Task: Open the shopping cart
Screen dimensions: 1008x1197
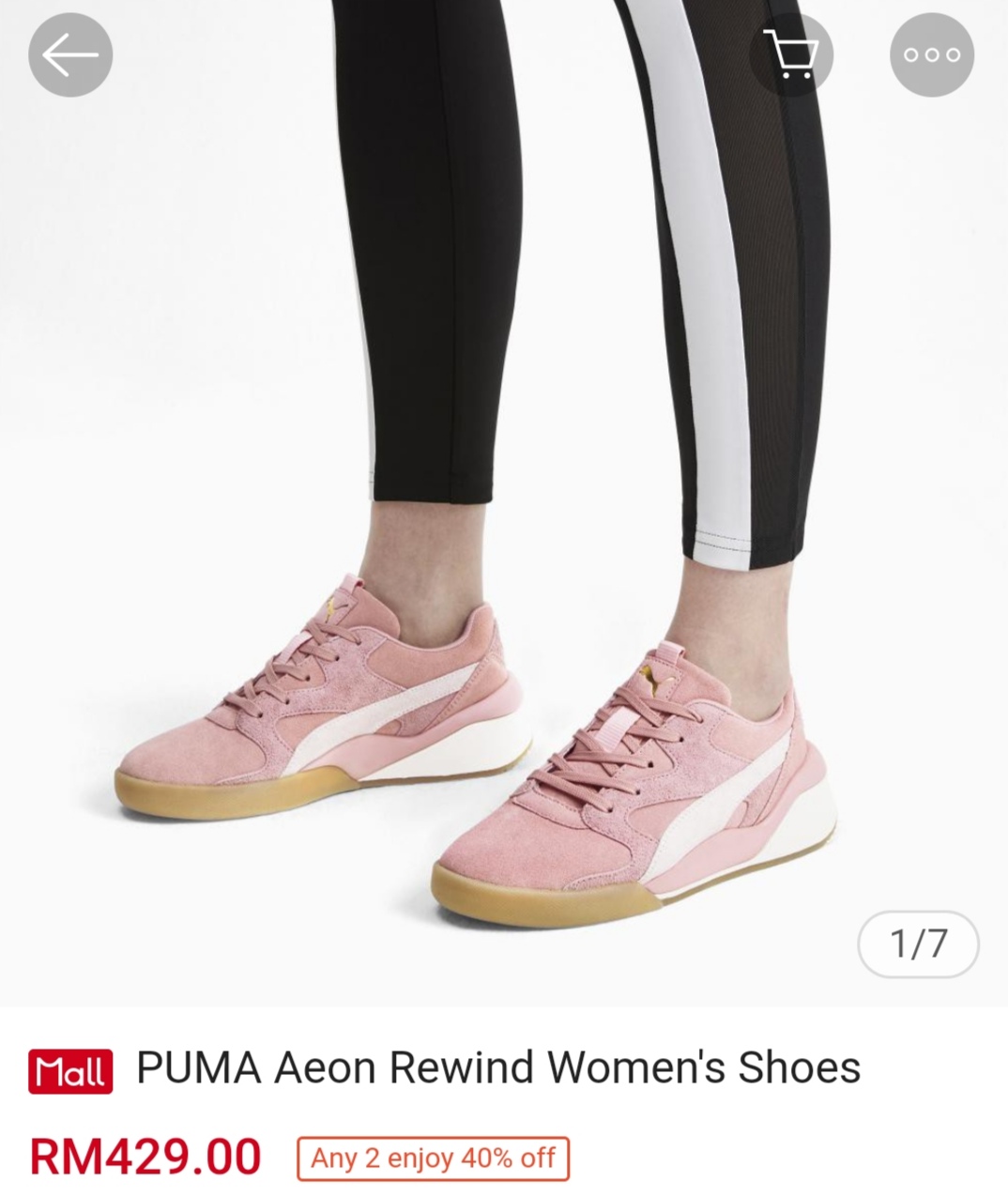Action: (791, 54)
